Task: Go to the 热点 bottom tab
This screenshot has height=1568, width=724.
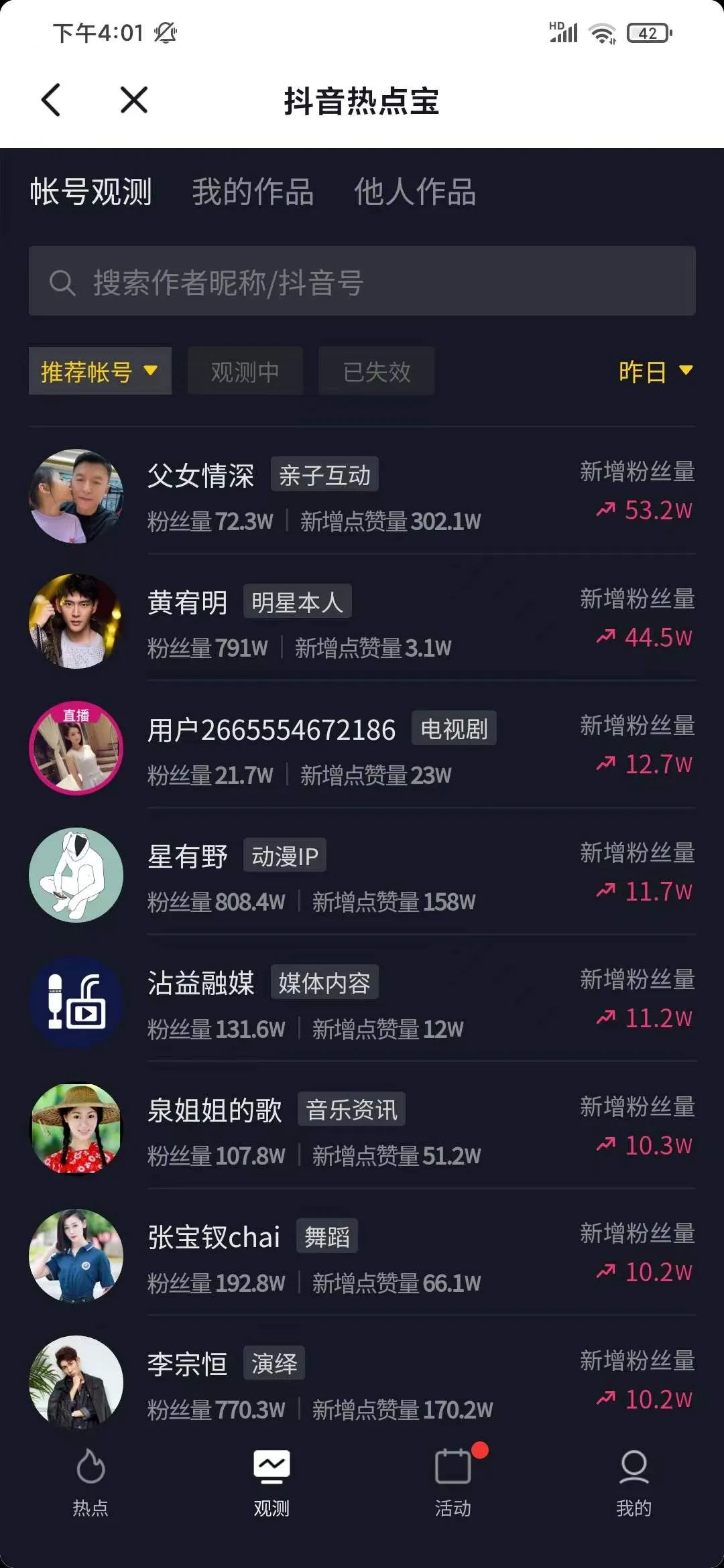Action: click(90, 1482)
